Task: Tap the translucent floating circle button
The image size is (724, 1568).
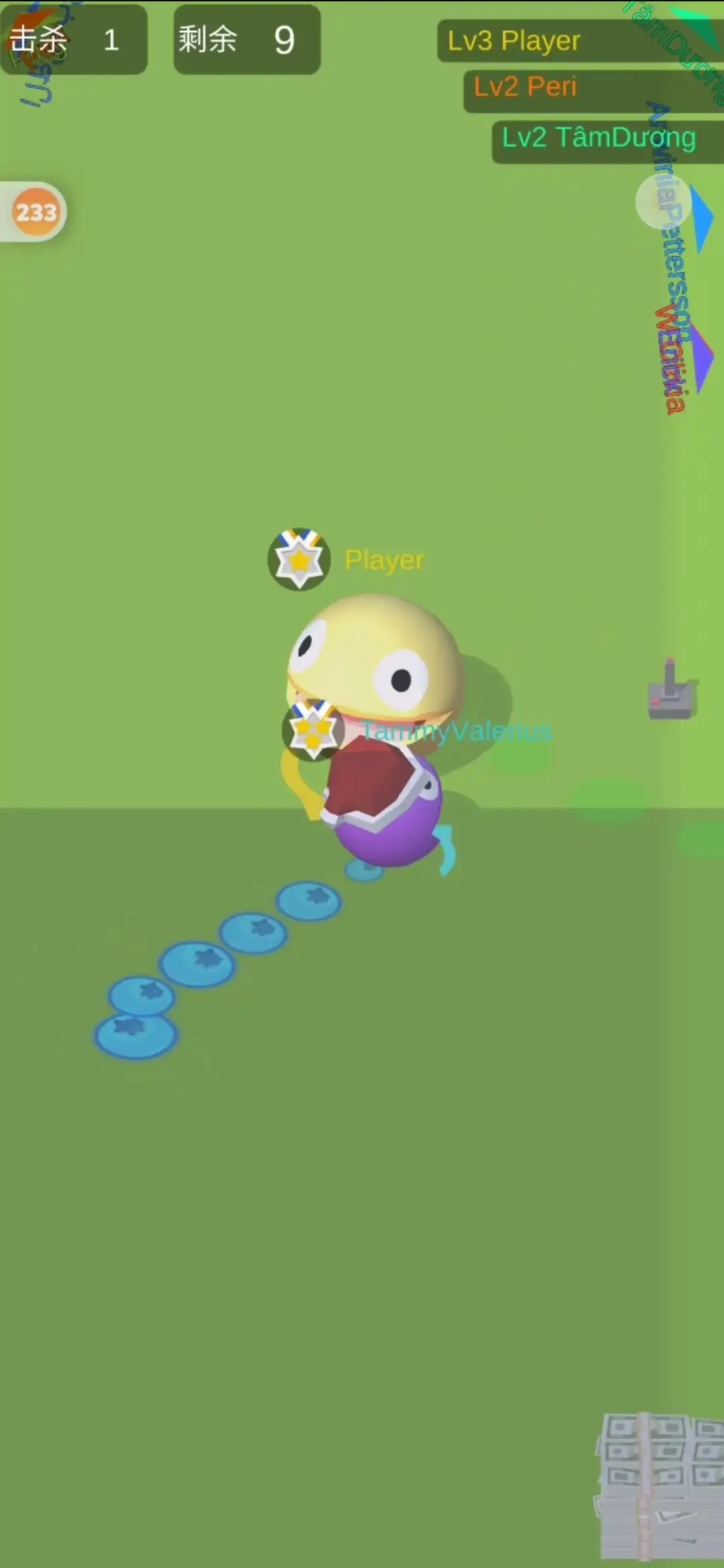Action: pyautogui.click(x=662, y=201)
